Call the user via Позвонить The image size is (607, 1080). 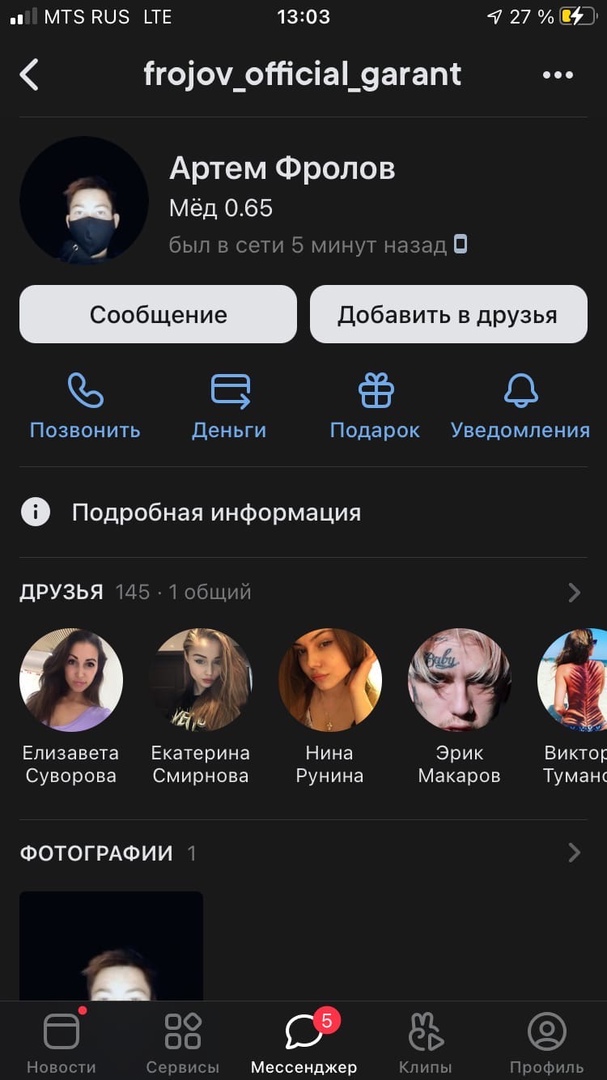click(85, 407)
